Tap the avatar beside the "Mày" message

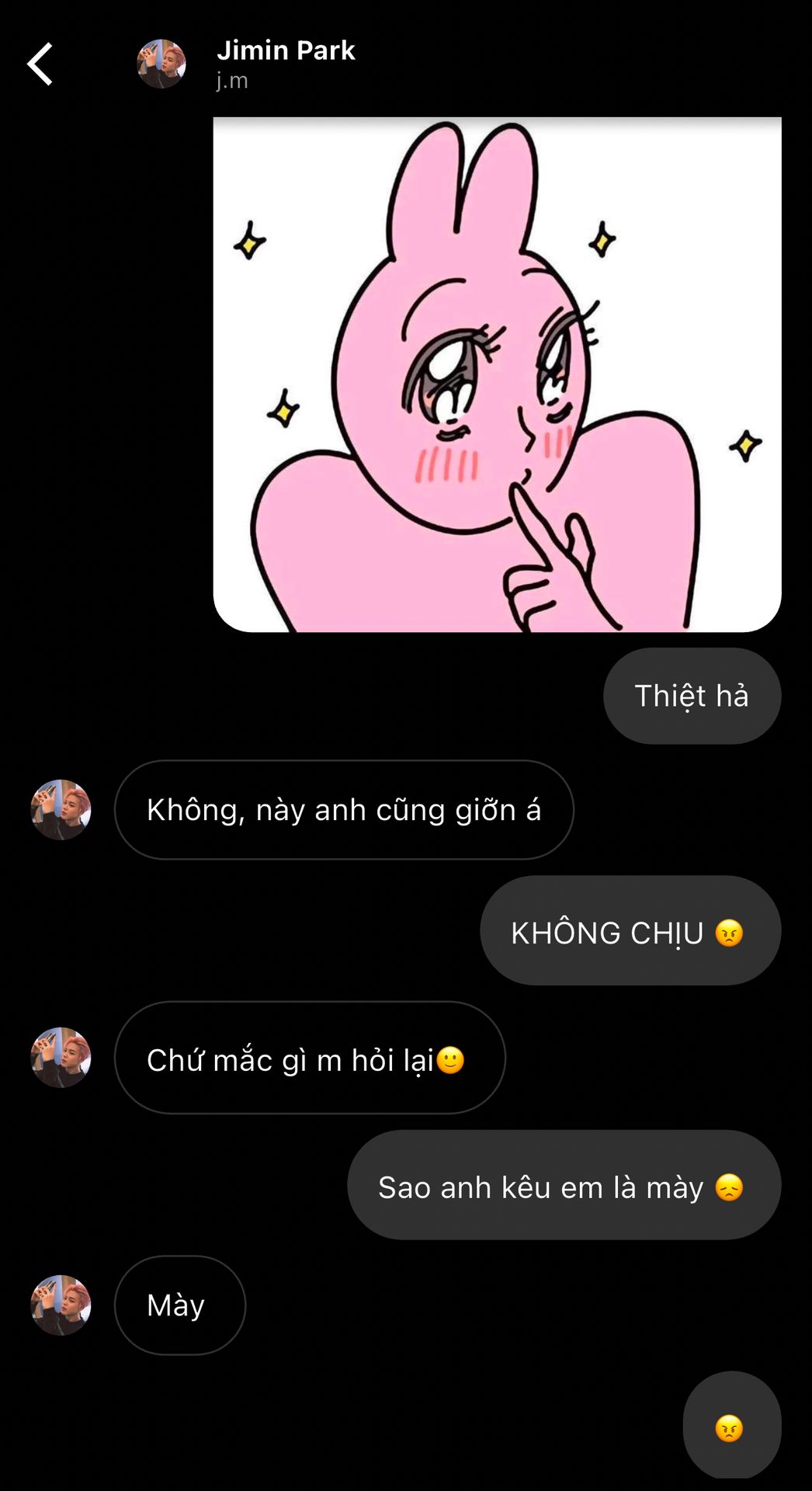click(x=61, y=1305)
